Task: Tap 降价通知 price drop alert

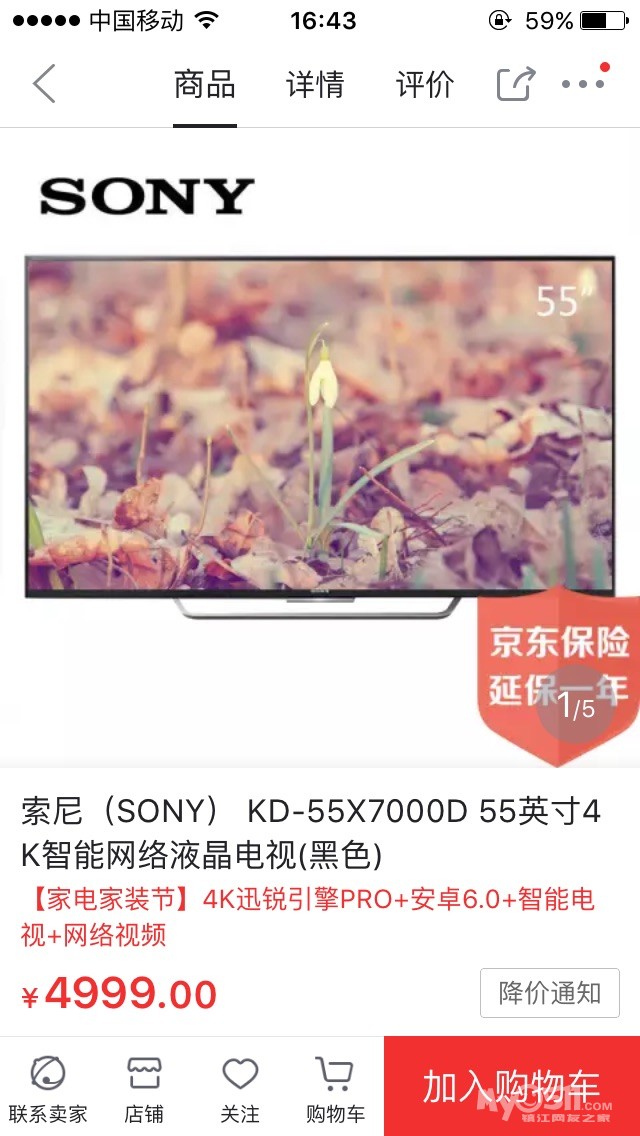Action: tap(549, 992)
